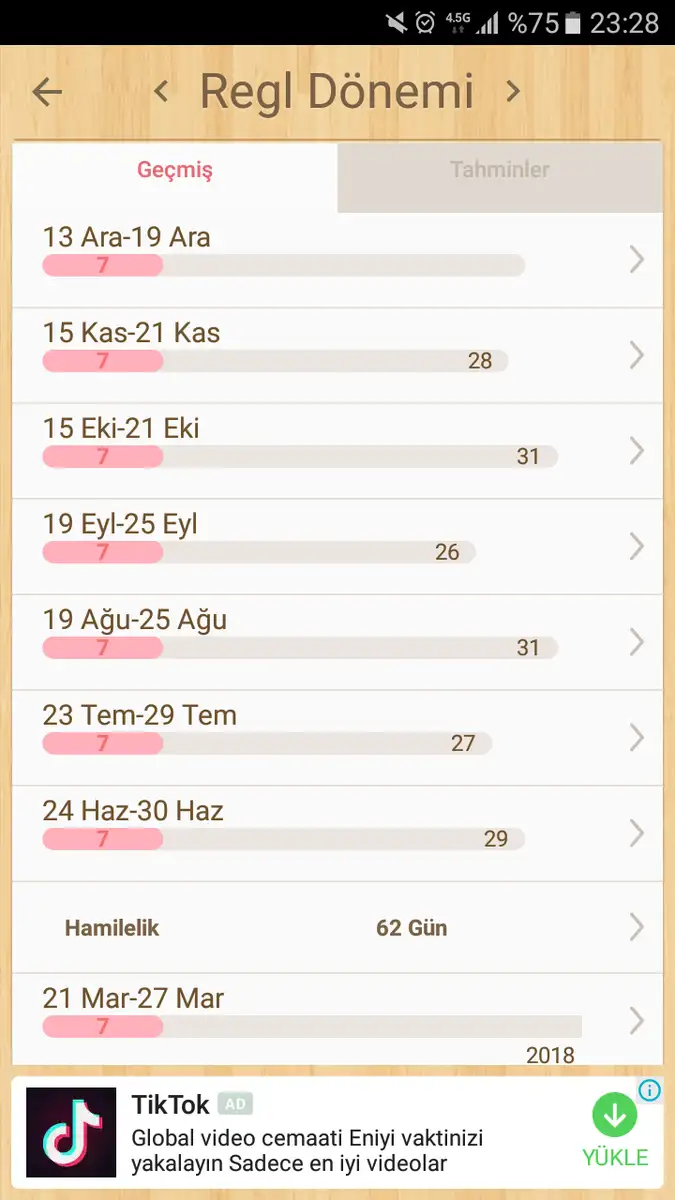Open the Hamilelik 62 Gün row
The image size is (675, 1200).
[337, 928]
